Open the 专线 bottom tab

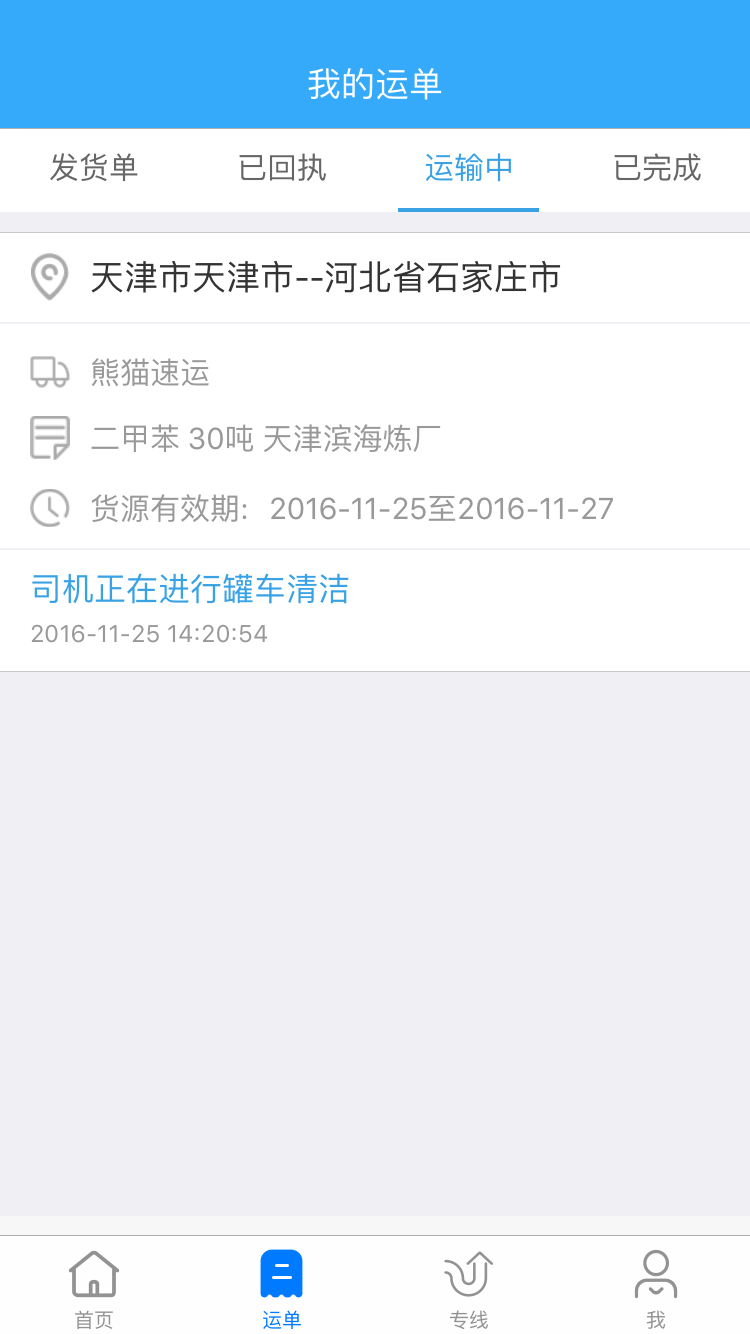[x=468, y=1288]
